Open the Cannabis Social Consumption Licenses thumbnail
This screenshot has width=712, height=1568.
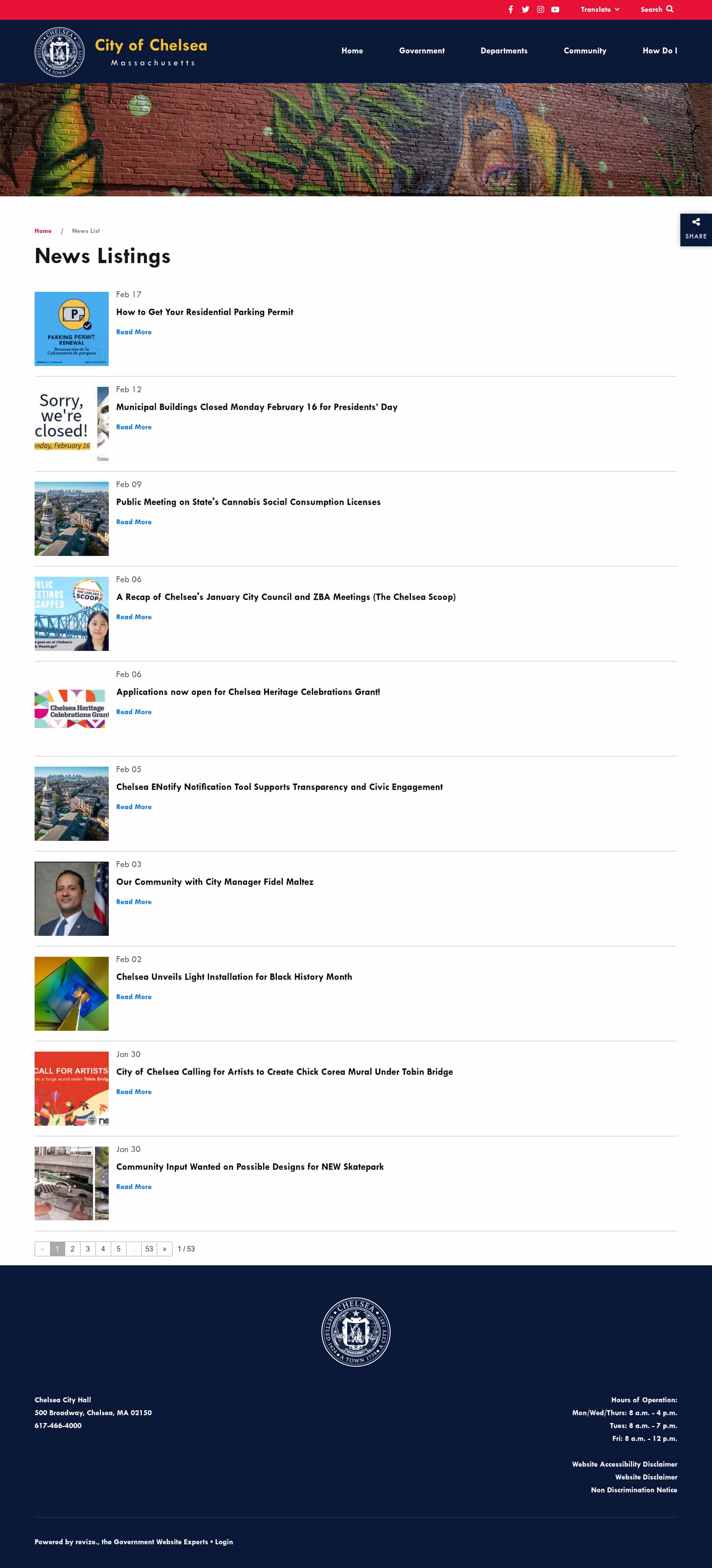click(x=71, y=518)
